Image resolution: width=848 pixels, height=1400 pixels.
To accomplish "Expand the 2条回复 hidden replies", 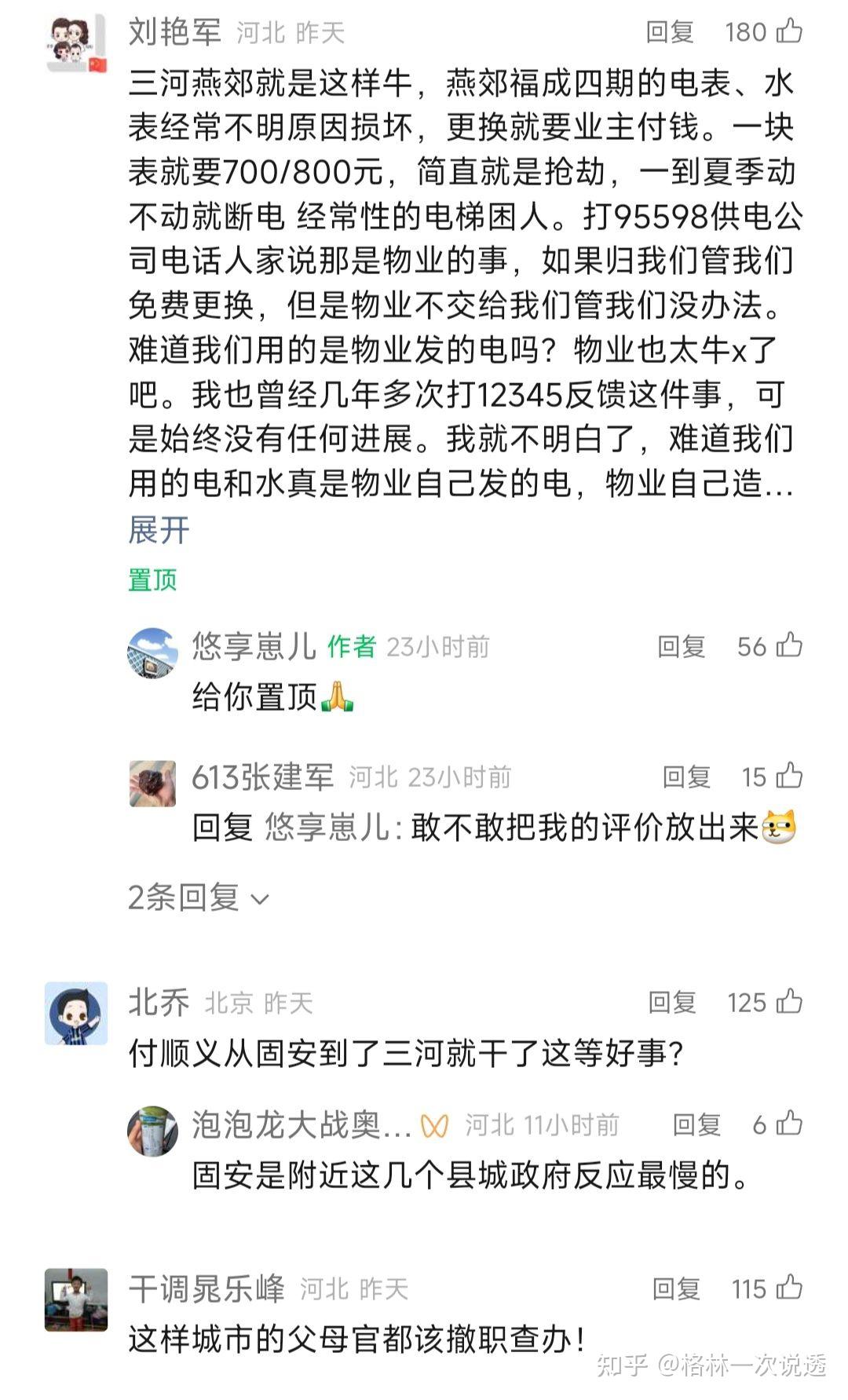I will (184, 897).
